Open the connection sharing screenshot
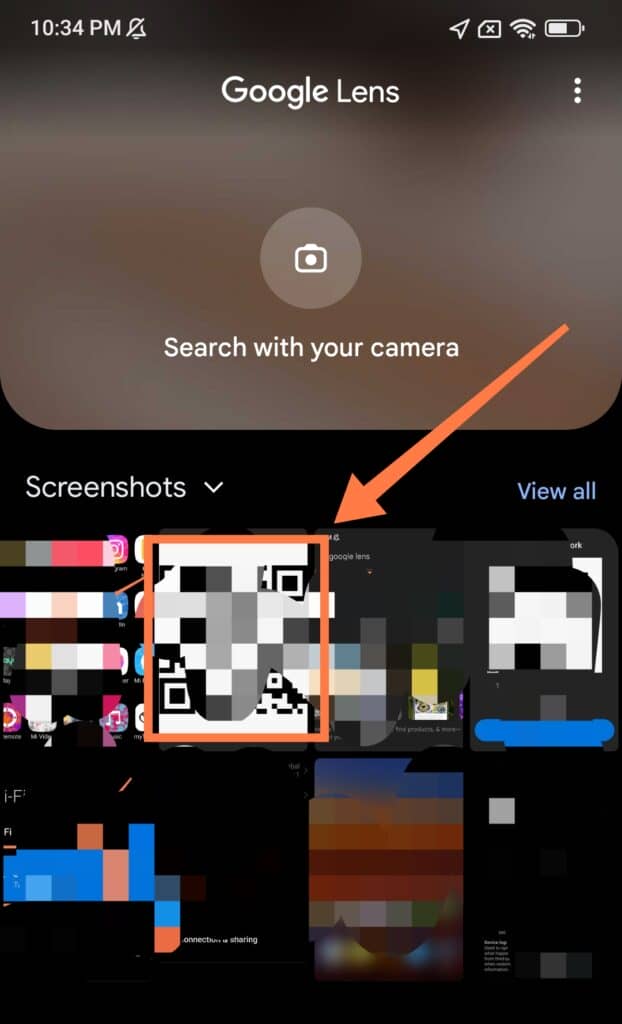 pyautogui.click(x=154, y=869)
